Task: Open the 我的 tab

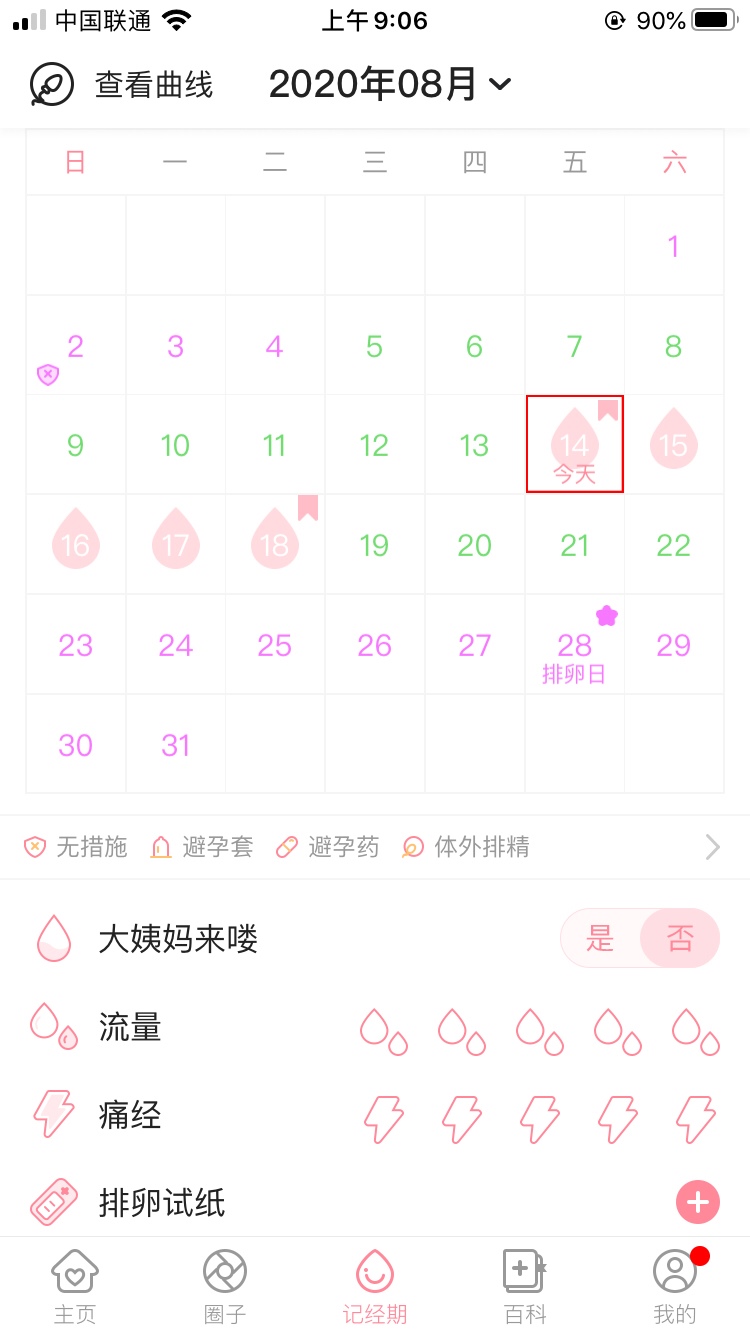Action: tap(675, 1286)
